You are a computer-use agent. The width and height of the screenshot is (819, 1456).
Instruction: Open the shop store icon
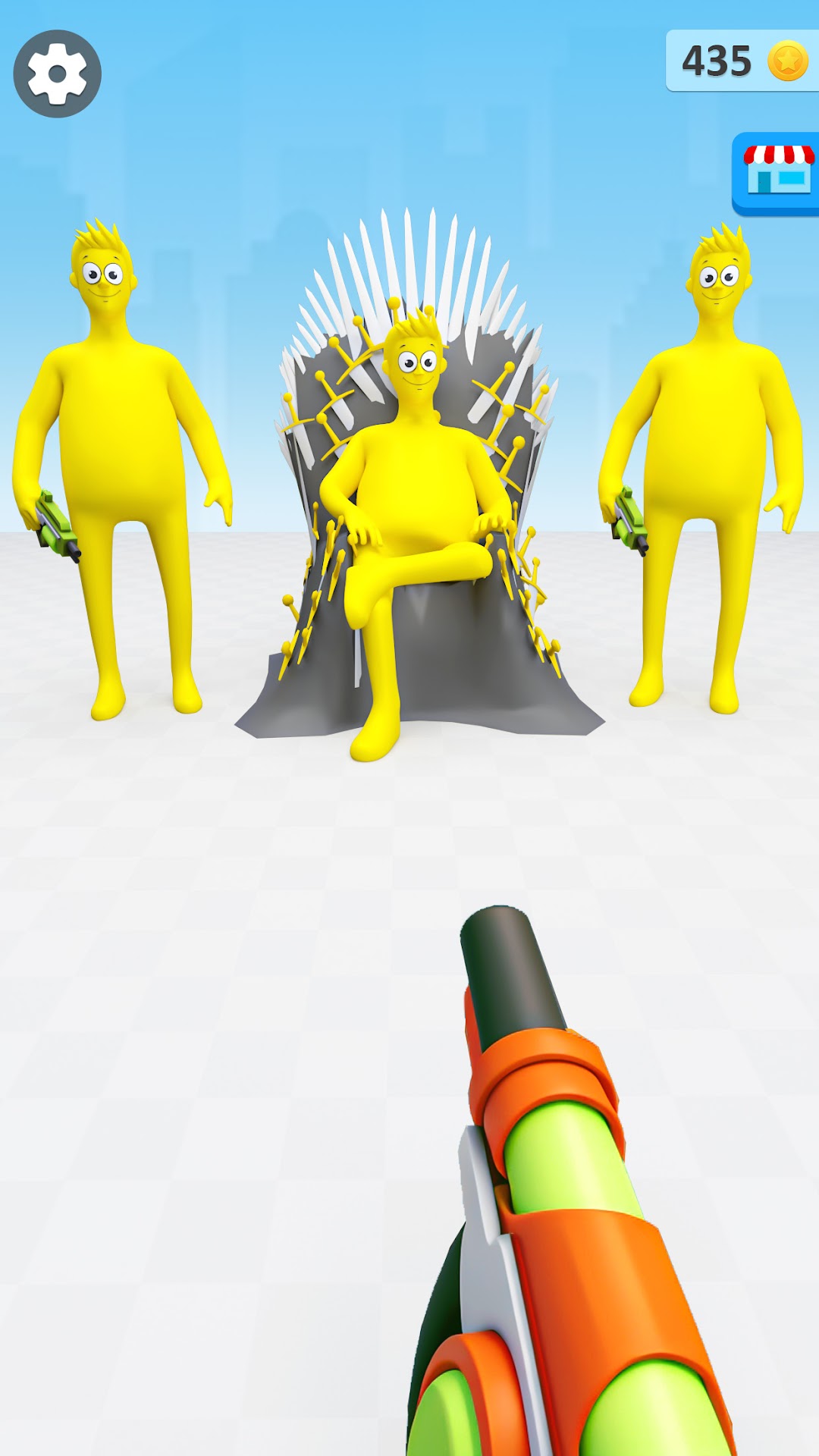(777, 172)
